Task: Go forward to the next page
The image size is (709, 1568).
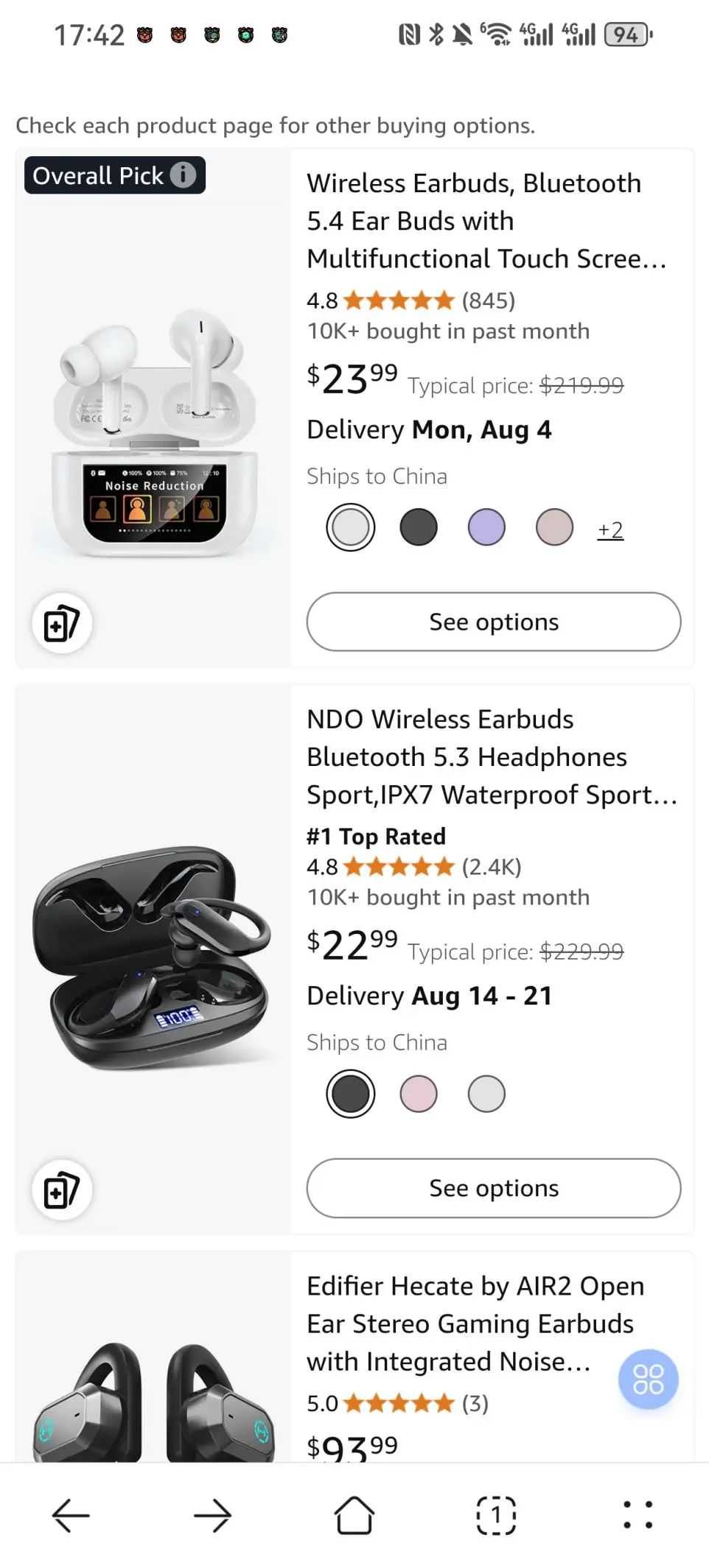Action: coord(212,1516)
